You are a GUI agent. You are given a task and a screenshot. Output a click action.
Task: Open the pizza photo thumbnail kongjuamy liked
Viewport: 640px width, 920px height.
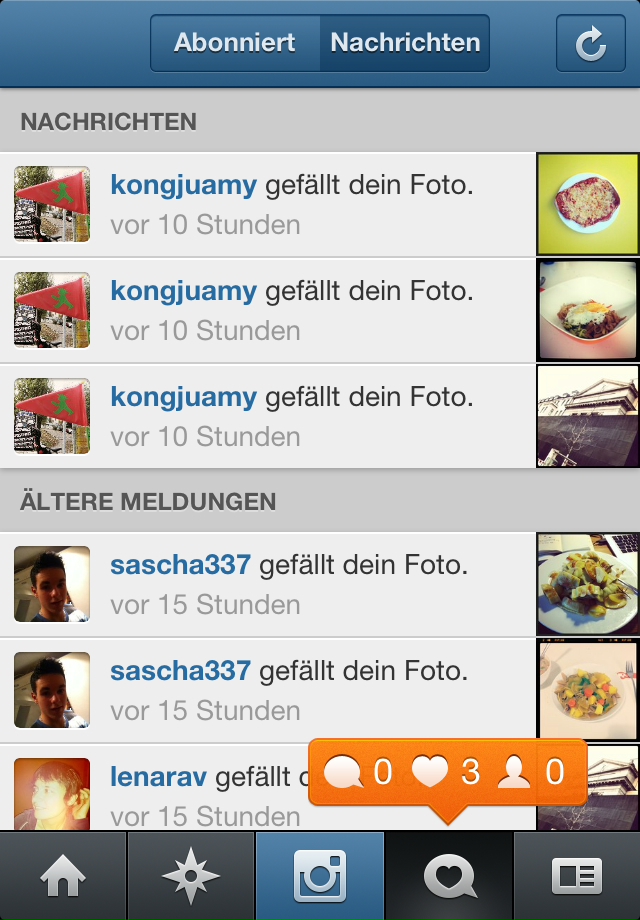pos(588,204)
